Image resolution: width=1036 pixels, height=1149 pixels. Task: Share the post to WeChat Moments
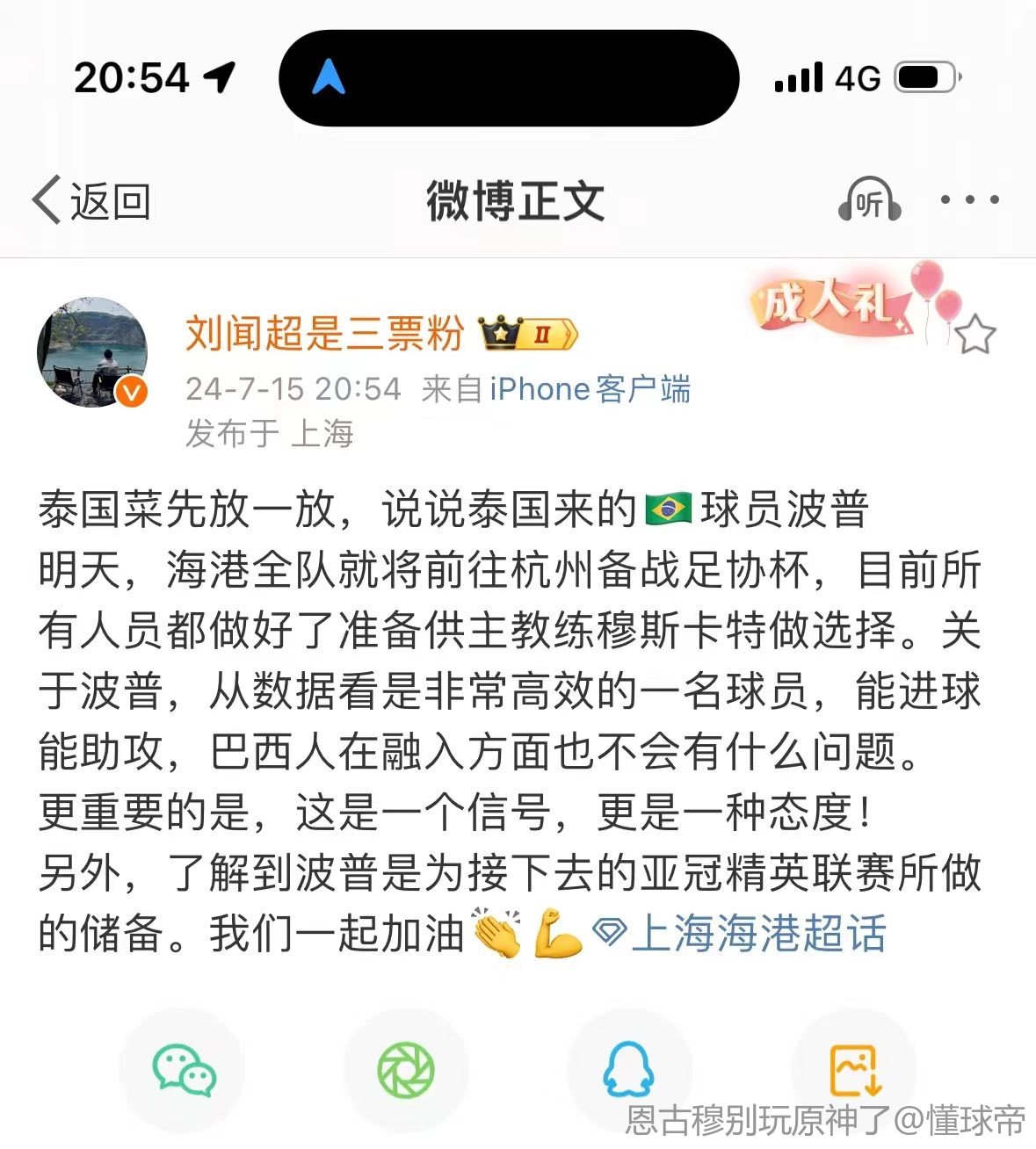tap(405, 1070)
